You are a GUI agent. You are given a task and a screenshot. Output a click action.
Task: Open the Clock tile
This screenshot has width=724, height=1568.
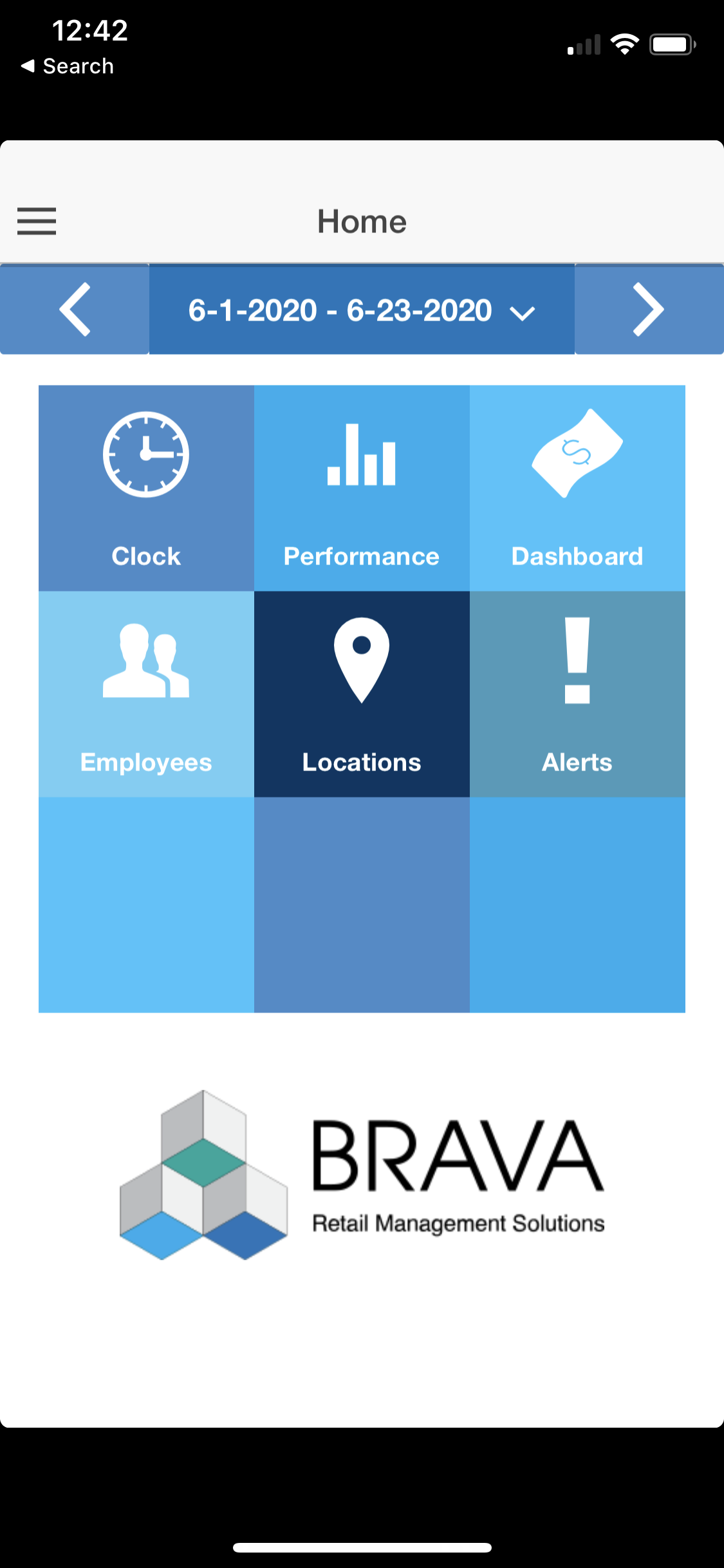coord(146,488)
